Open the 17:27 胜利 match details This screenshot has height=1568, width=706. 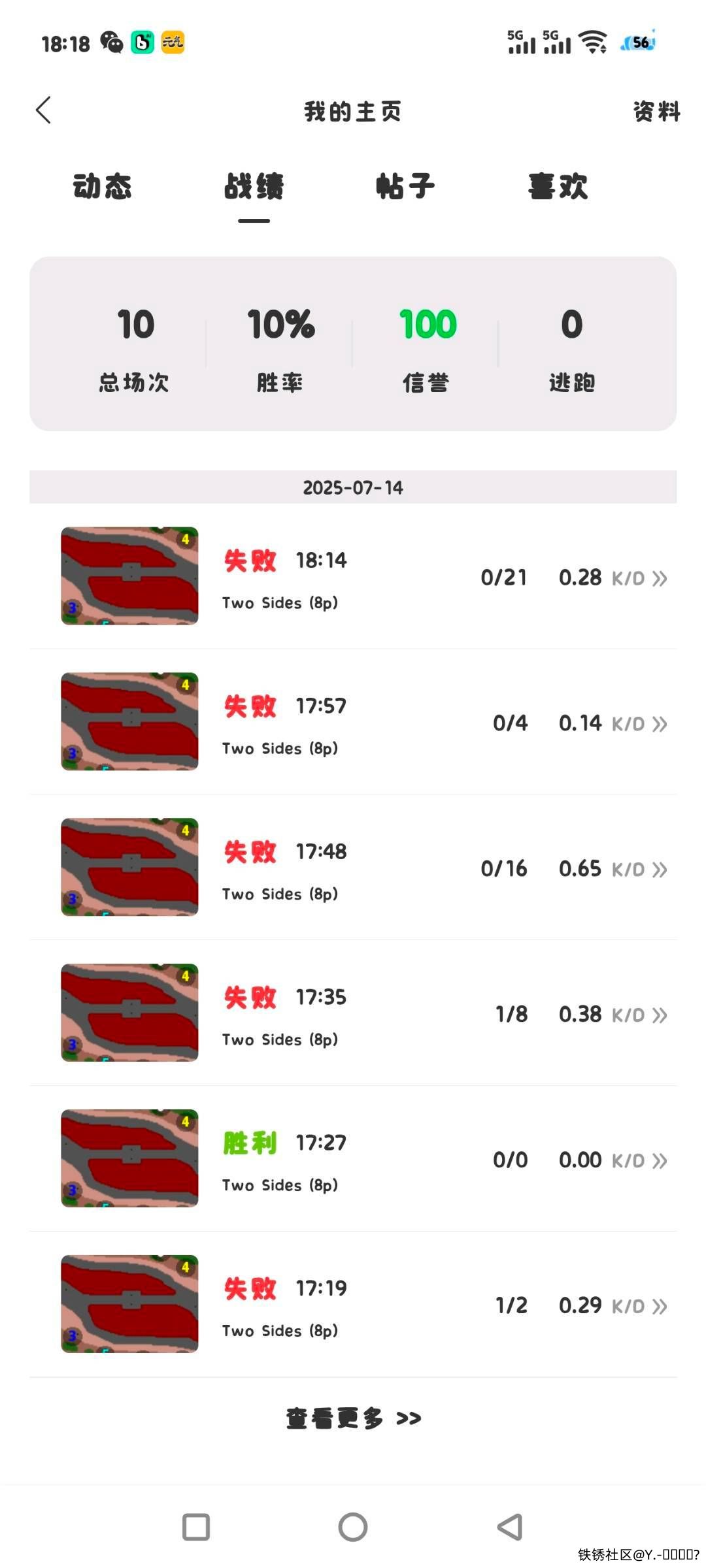click(353, 1159)
